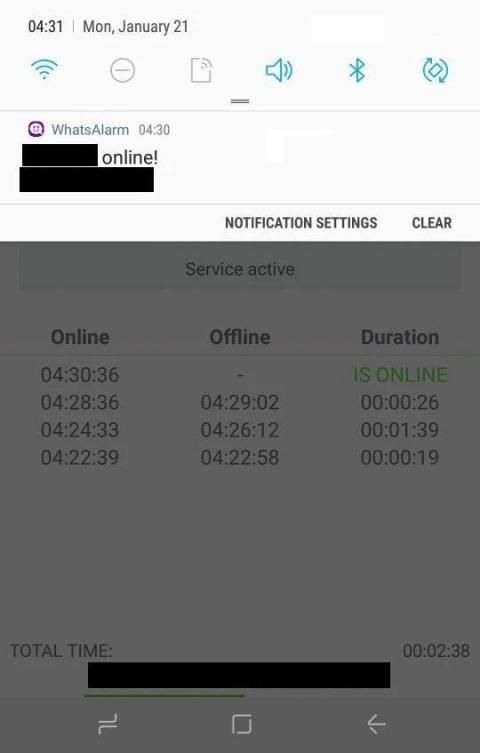Viewport: 480px width, 753px height.
Task: Tap the quick settings expand handle
Action: click(240, 101)
